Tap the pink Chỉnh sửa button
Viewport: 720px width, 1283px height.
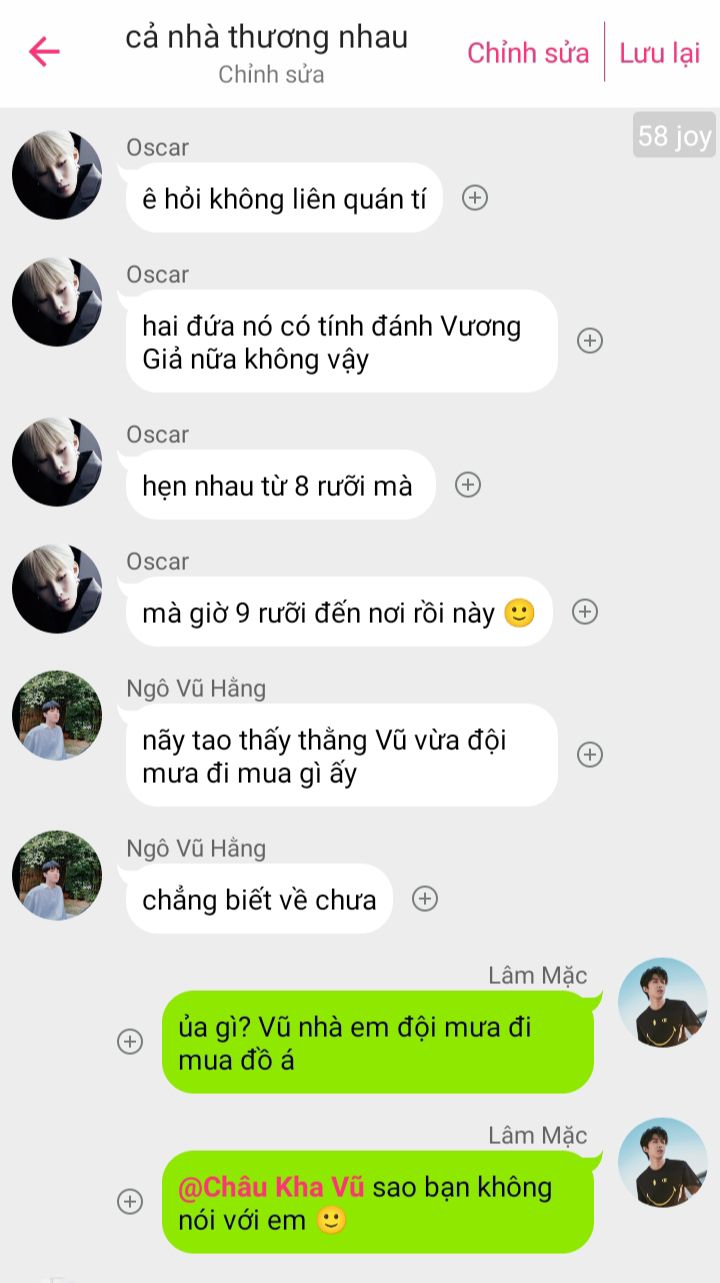(x=528, y=53)
